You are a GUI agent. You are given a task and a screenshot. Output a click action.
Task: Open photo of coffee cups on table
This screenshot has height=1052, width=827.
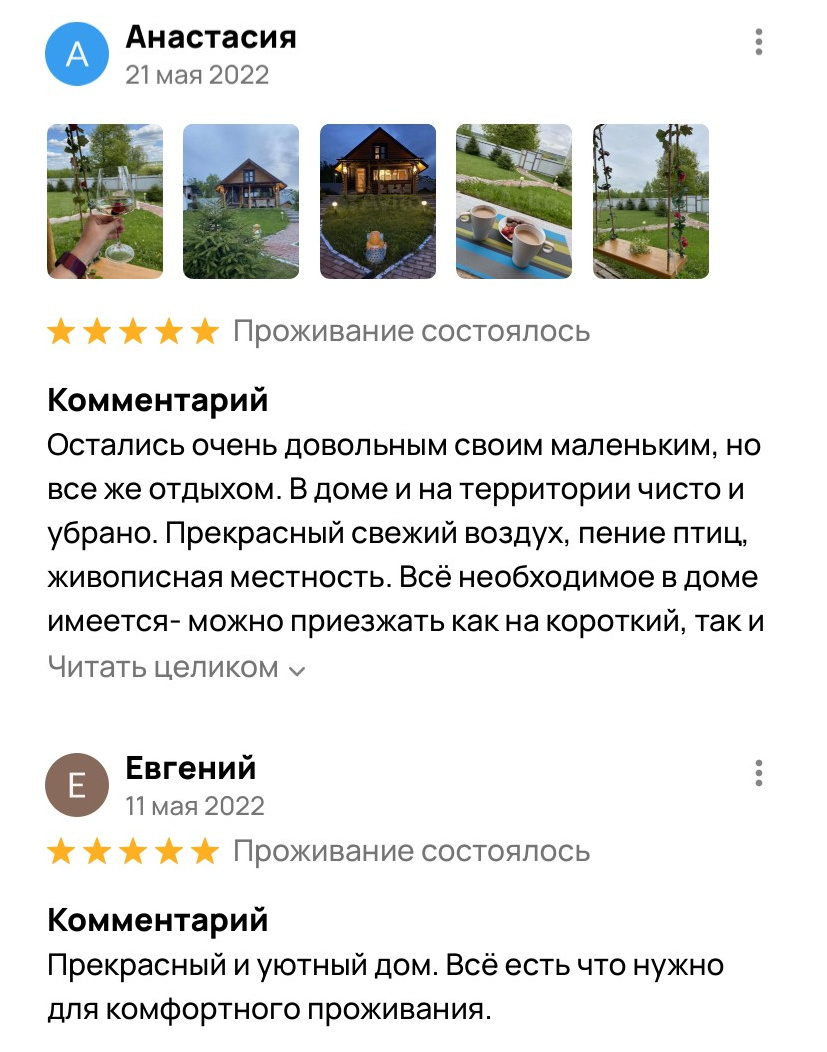coord(512,199)
